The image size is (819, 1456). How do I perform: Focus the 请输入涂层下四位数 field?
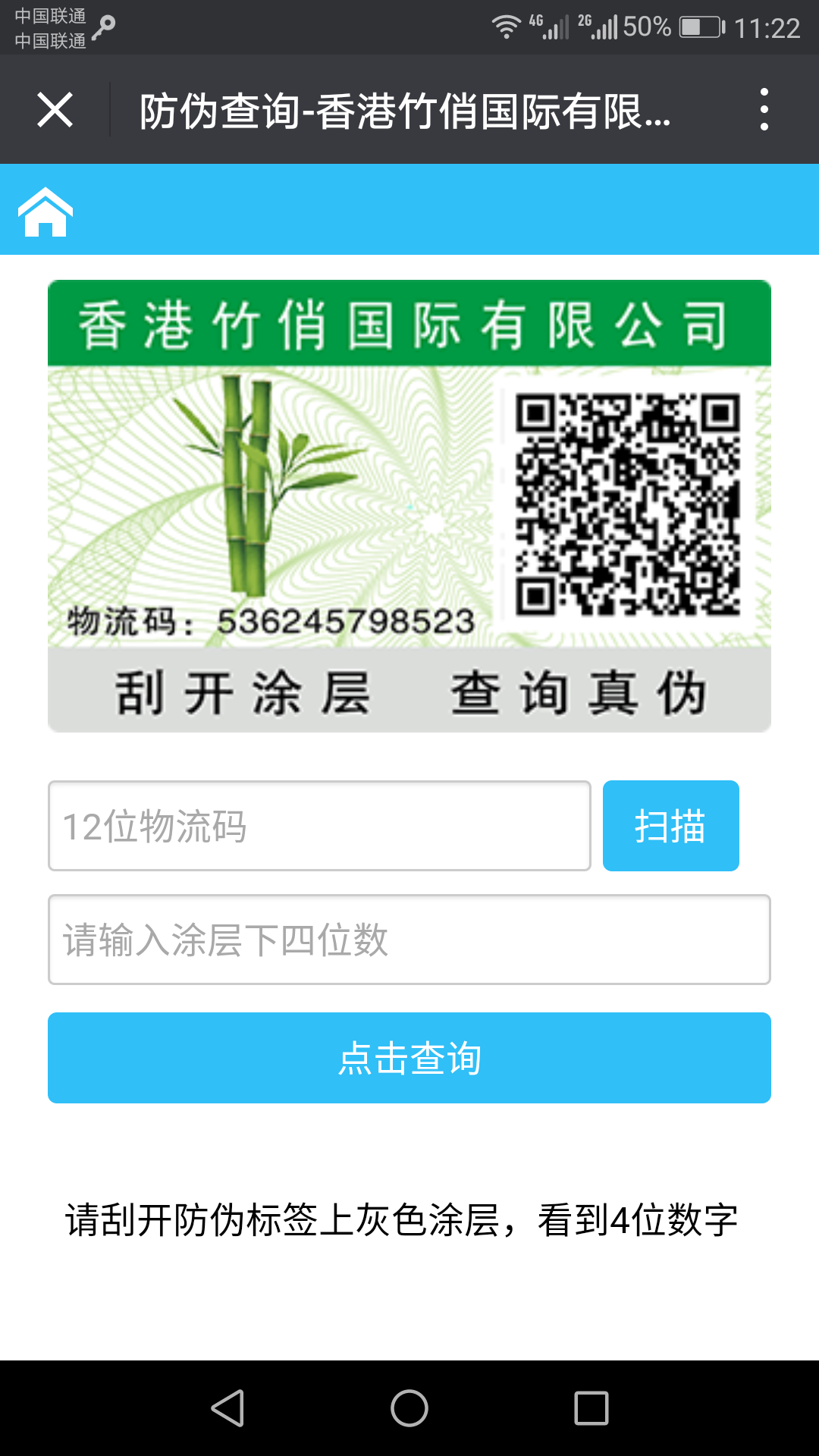coord(409,940)
